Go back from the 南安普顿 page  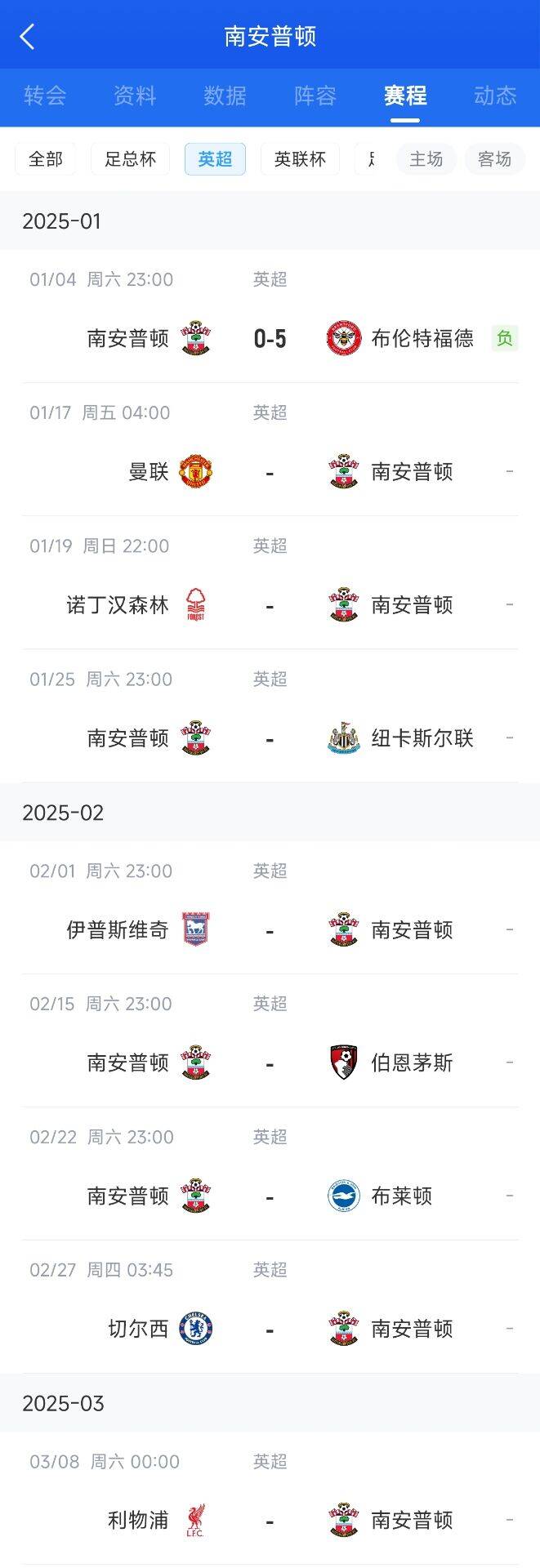tap(27, 37)
